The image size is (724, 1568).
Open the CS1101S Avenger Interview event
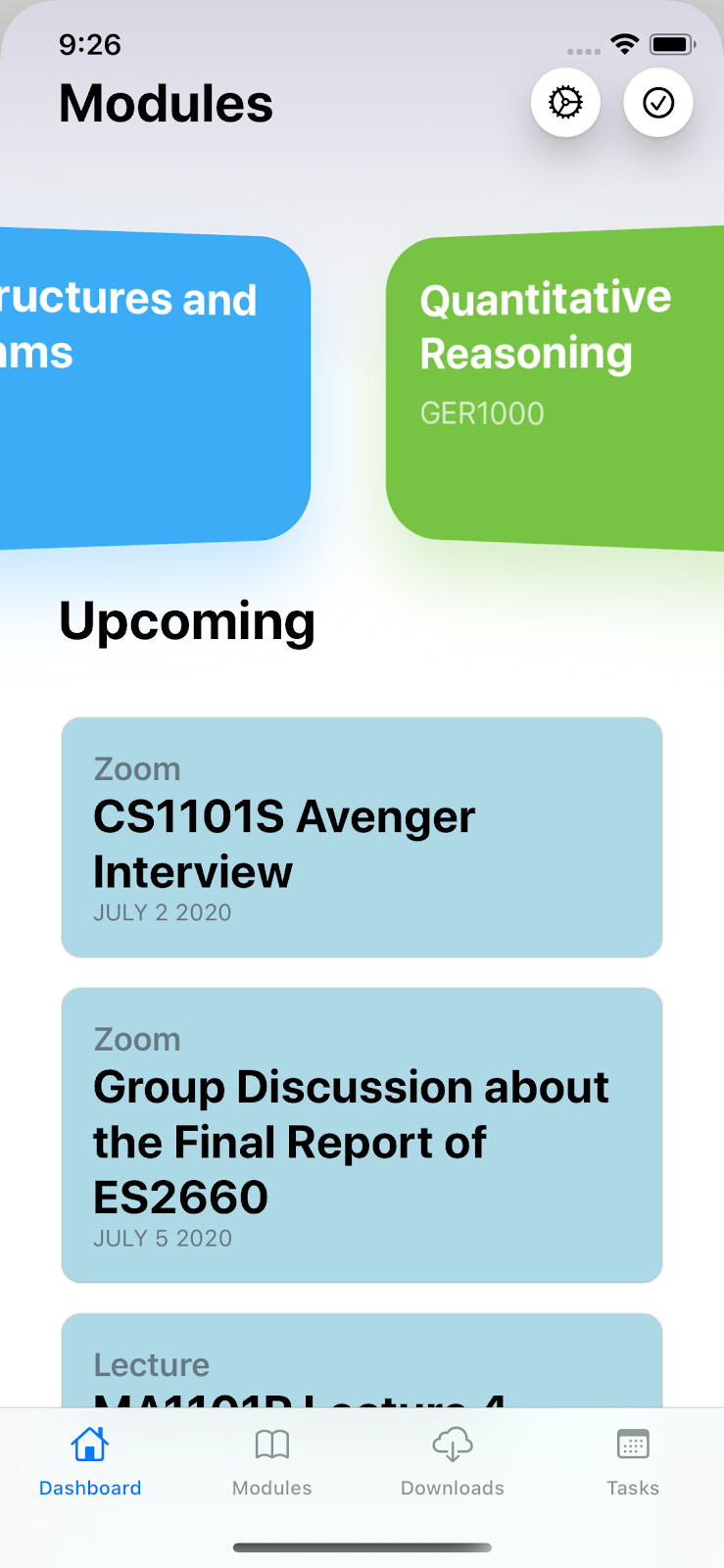point(362,837)
